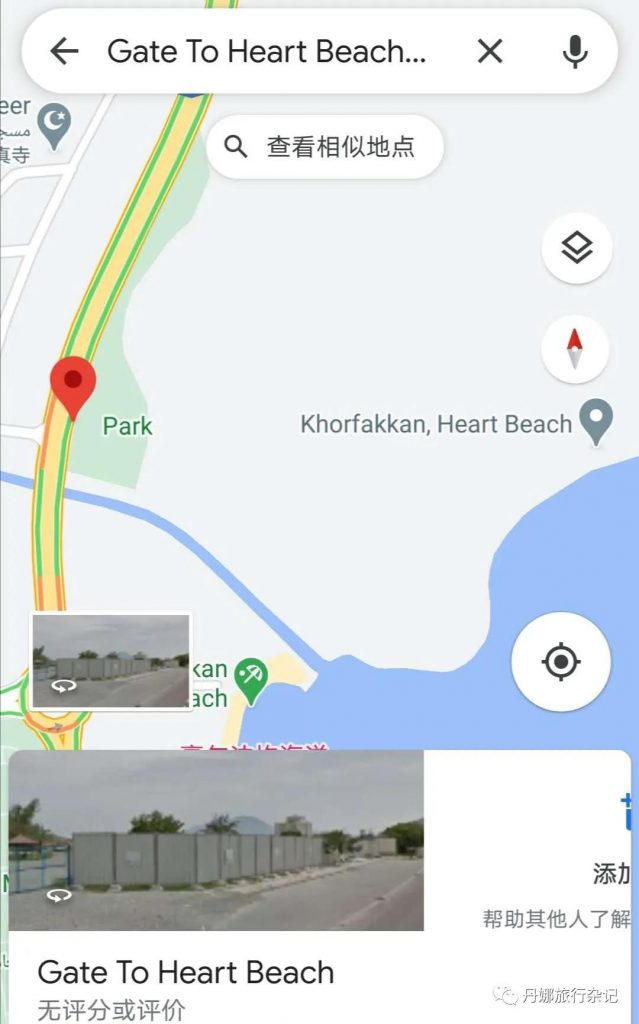639x1024 pixels.
Task: Tap the 查看相似地点 chip
Action: [324, 147]
